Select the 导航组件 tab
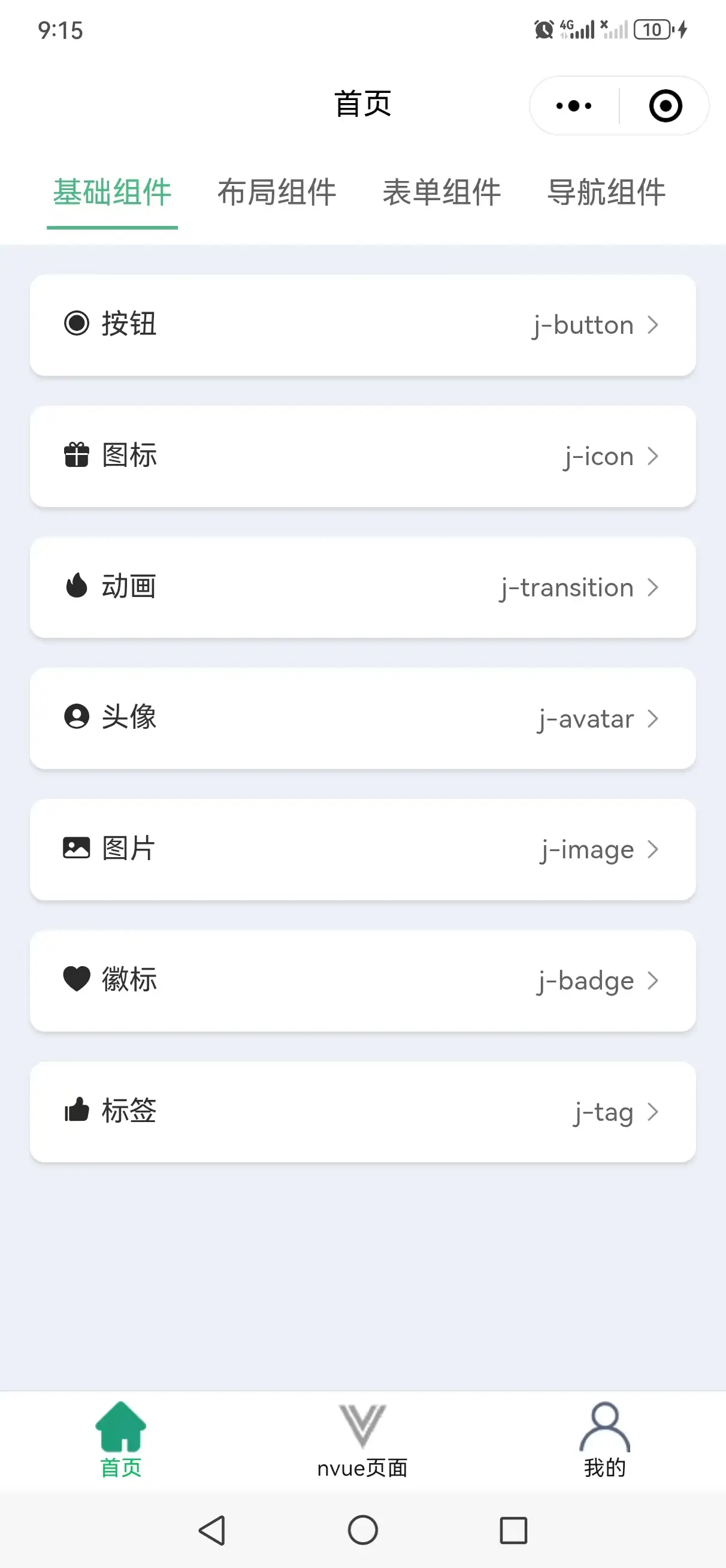 point(606,192)
